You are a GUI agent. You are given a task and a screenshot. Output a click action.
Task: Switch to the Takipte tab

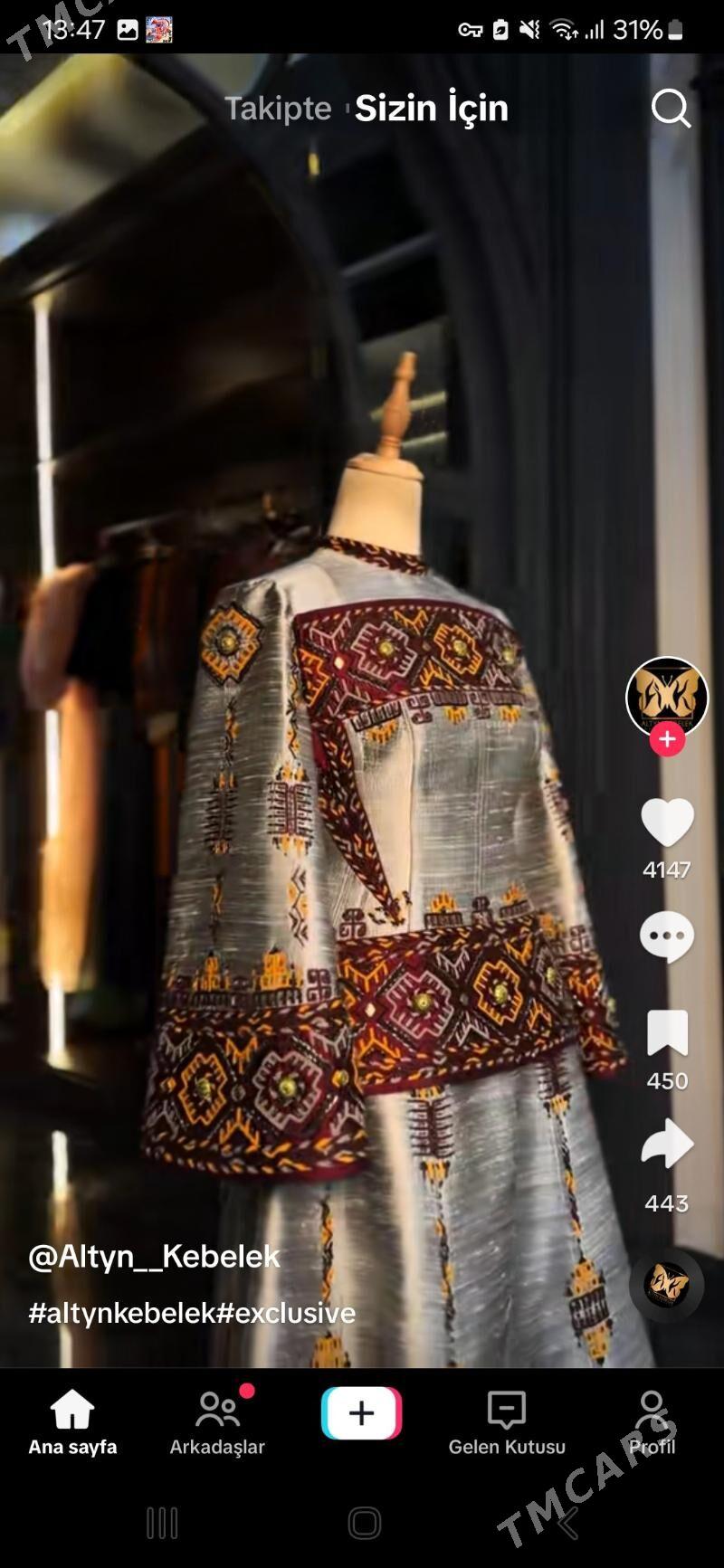tap(278, 109)
